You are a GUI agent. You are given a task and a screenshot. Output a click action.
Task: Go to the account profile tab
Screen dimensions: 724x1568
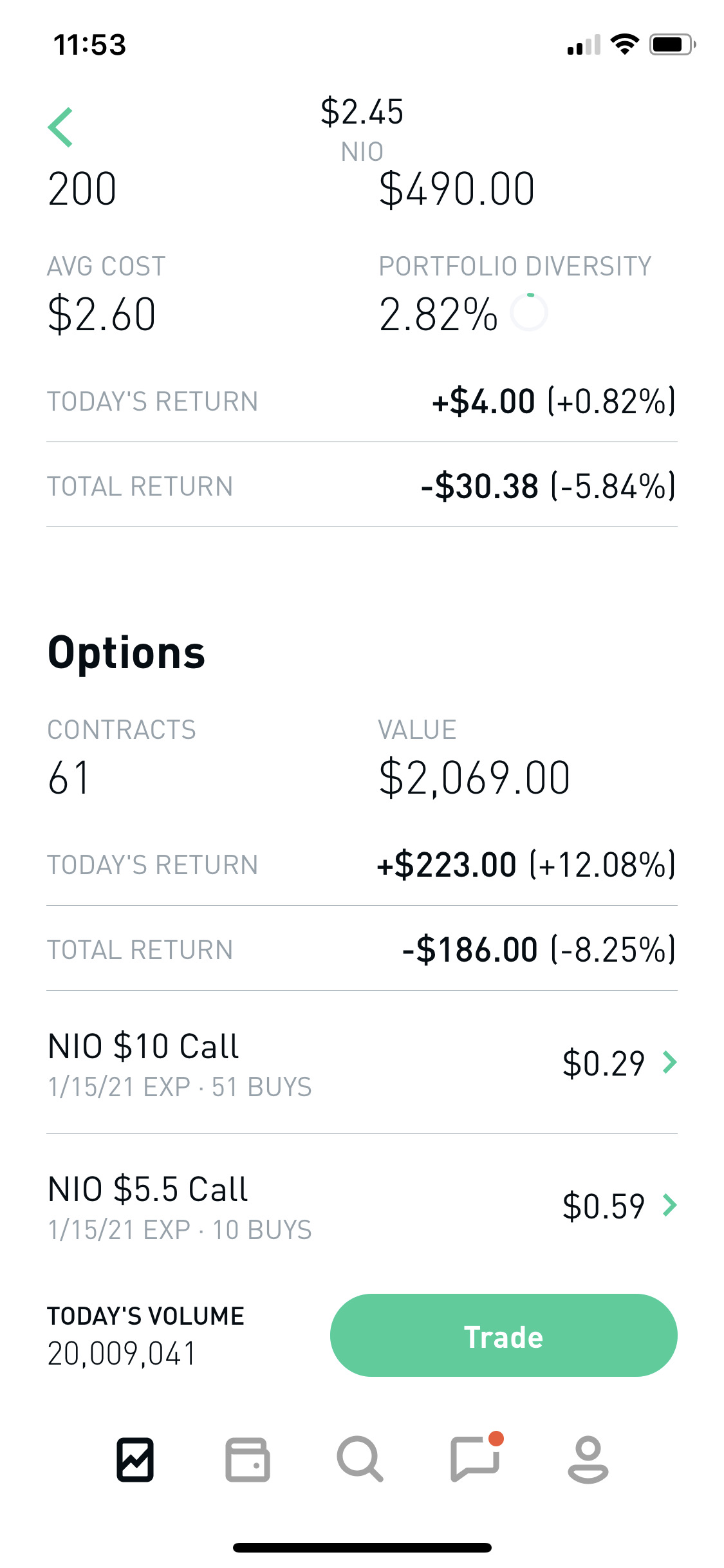588,1459
